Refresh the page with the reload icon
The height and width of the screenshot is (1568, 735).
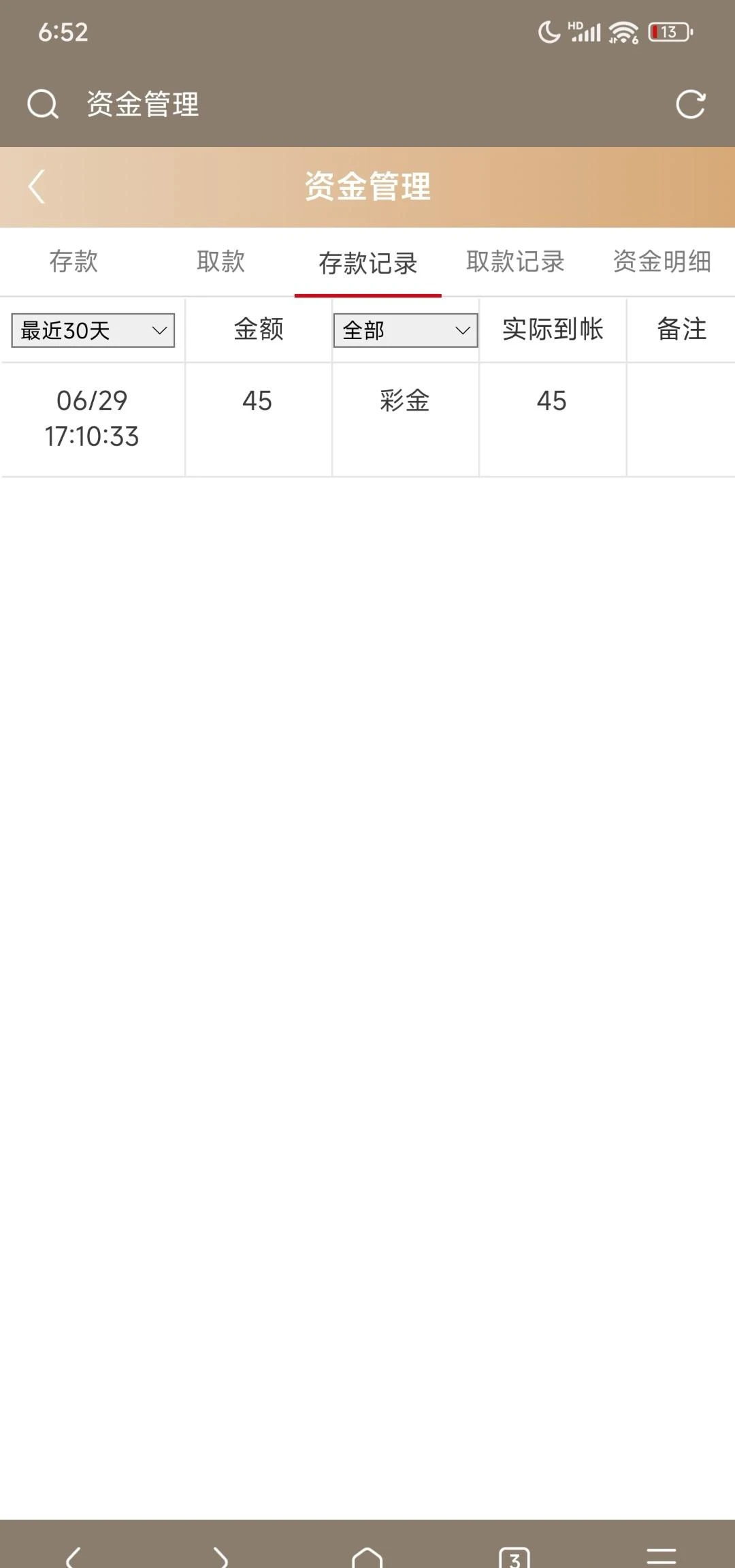coord(690,105)
